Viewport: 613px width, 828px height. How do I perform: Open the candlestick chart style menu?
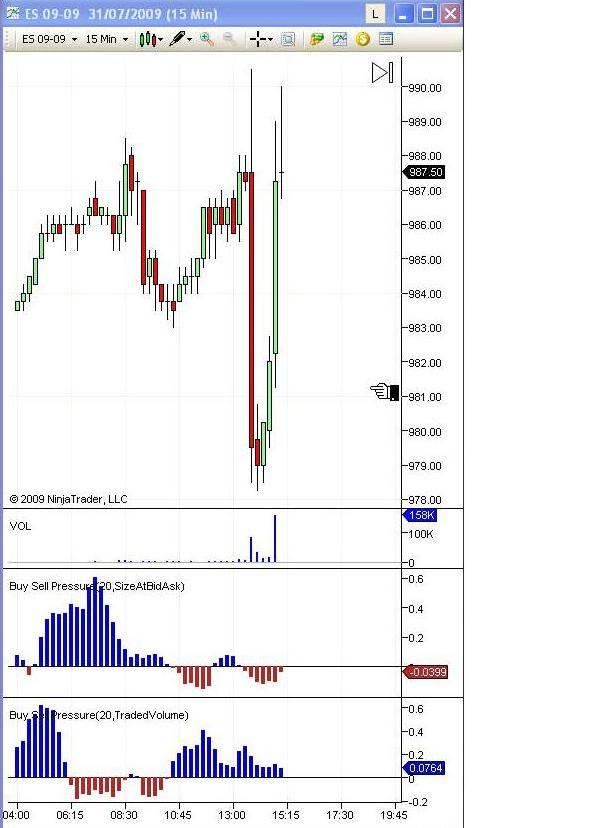click(x=152, y=39)
